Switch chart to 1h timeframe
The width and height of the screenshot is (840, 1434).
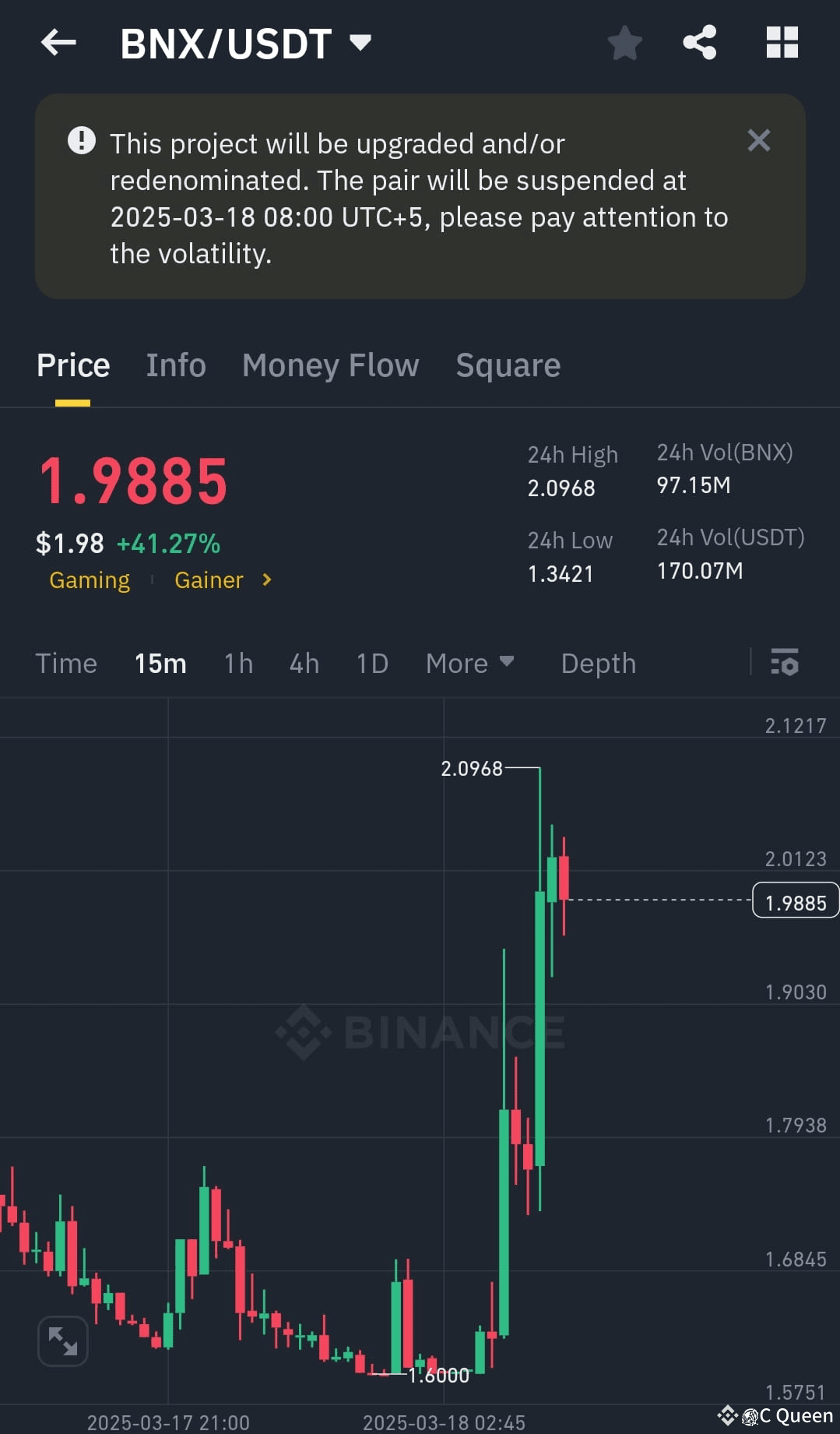[x=237, y=663]
